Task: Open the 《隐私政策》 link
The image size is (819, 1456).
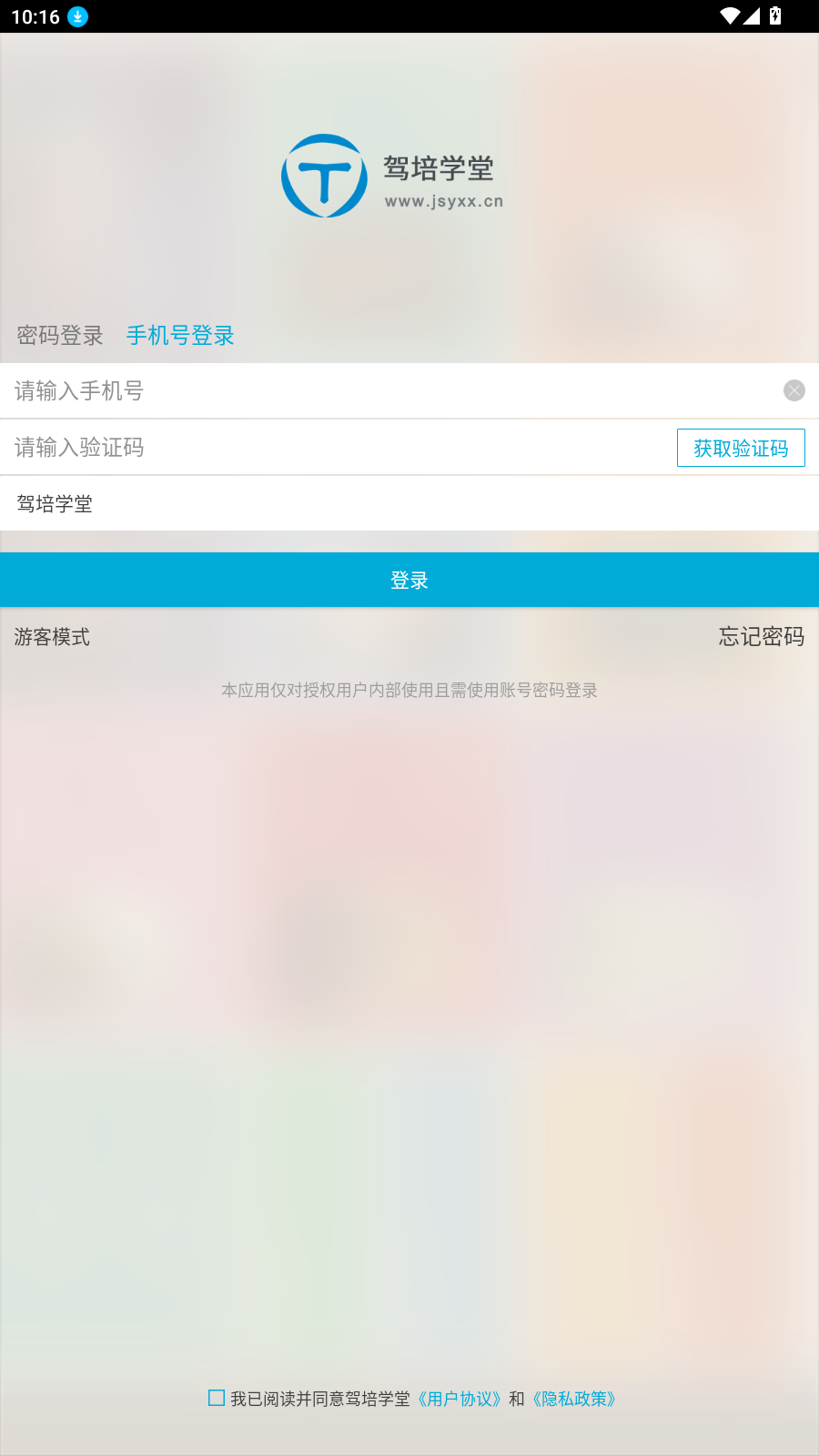Action: tap(574, 1399)
